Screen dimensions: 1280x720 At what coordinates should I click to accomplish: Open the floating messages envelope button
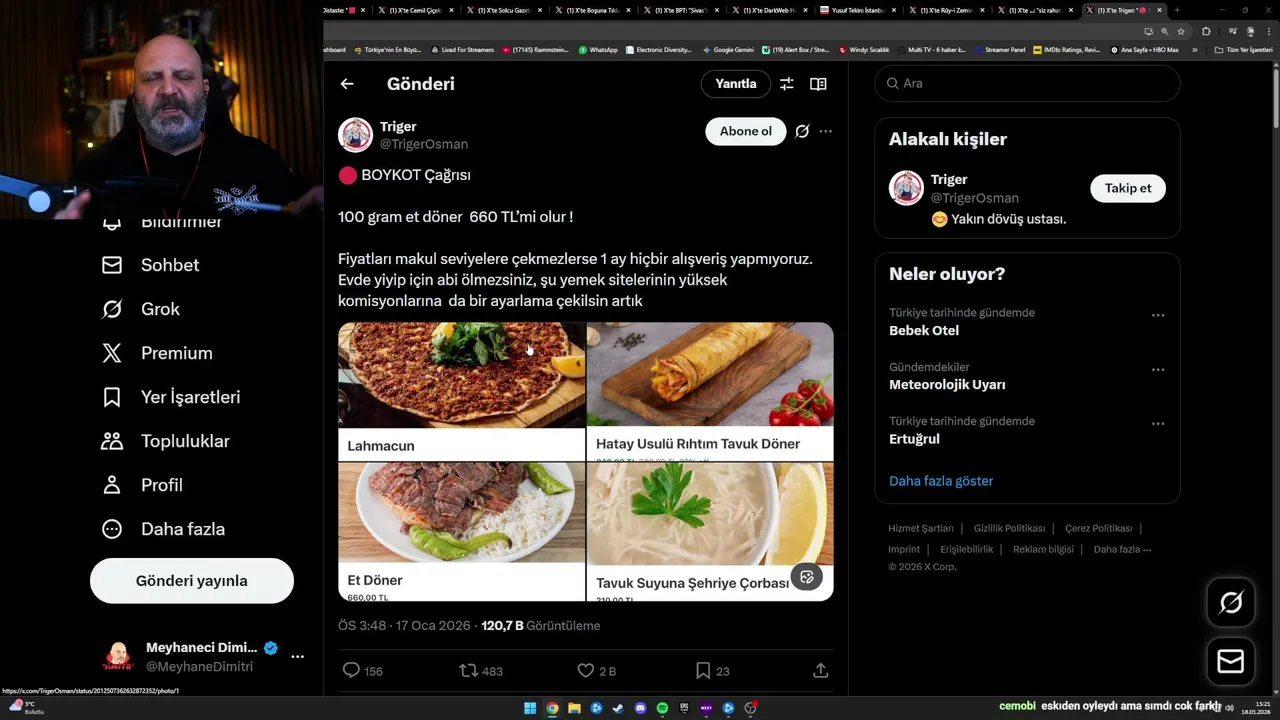pos(1230,661)
